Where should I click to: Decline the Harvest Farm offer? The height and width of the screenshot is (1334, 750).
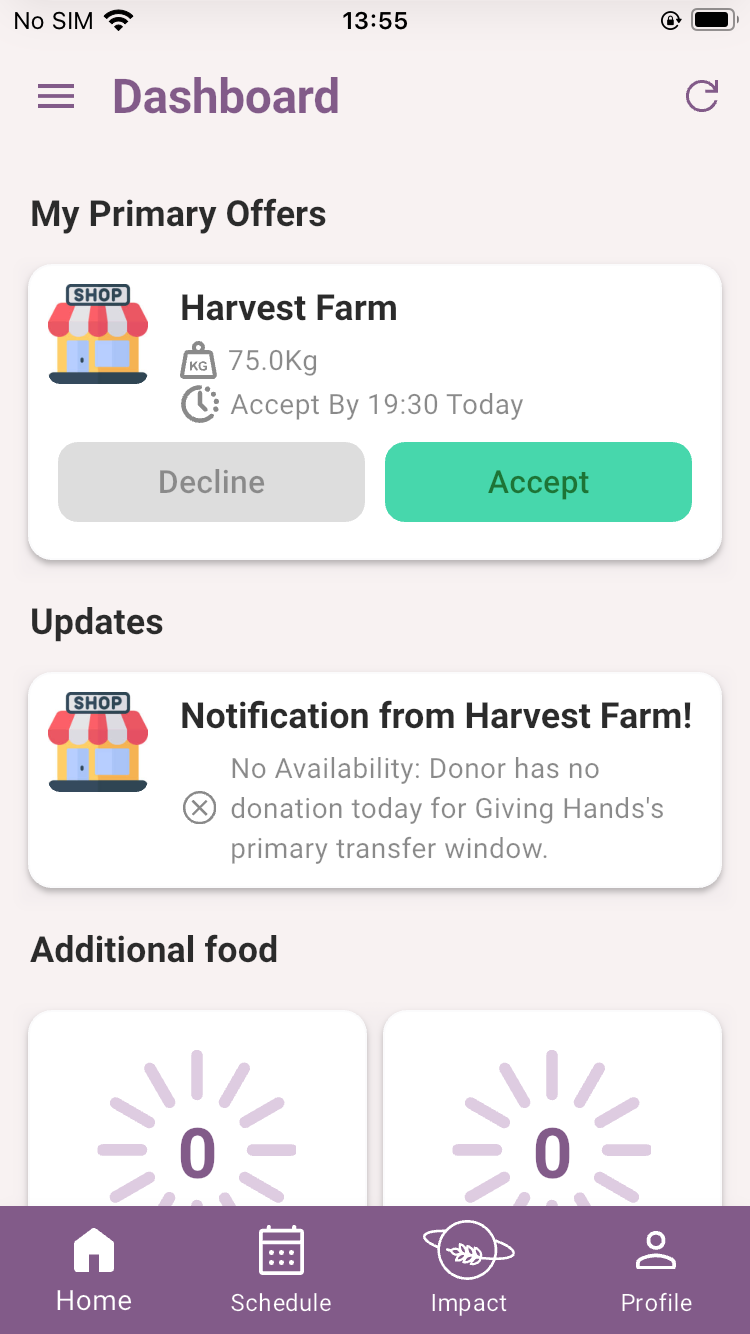pos(211,482)
